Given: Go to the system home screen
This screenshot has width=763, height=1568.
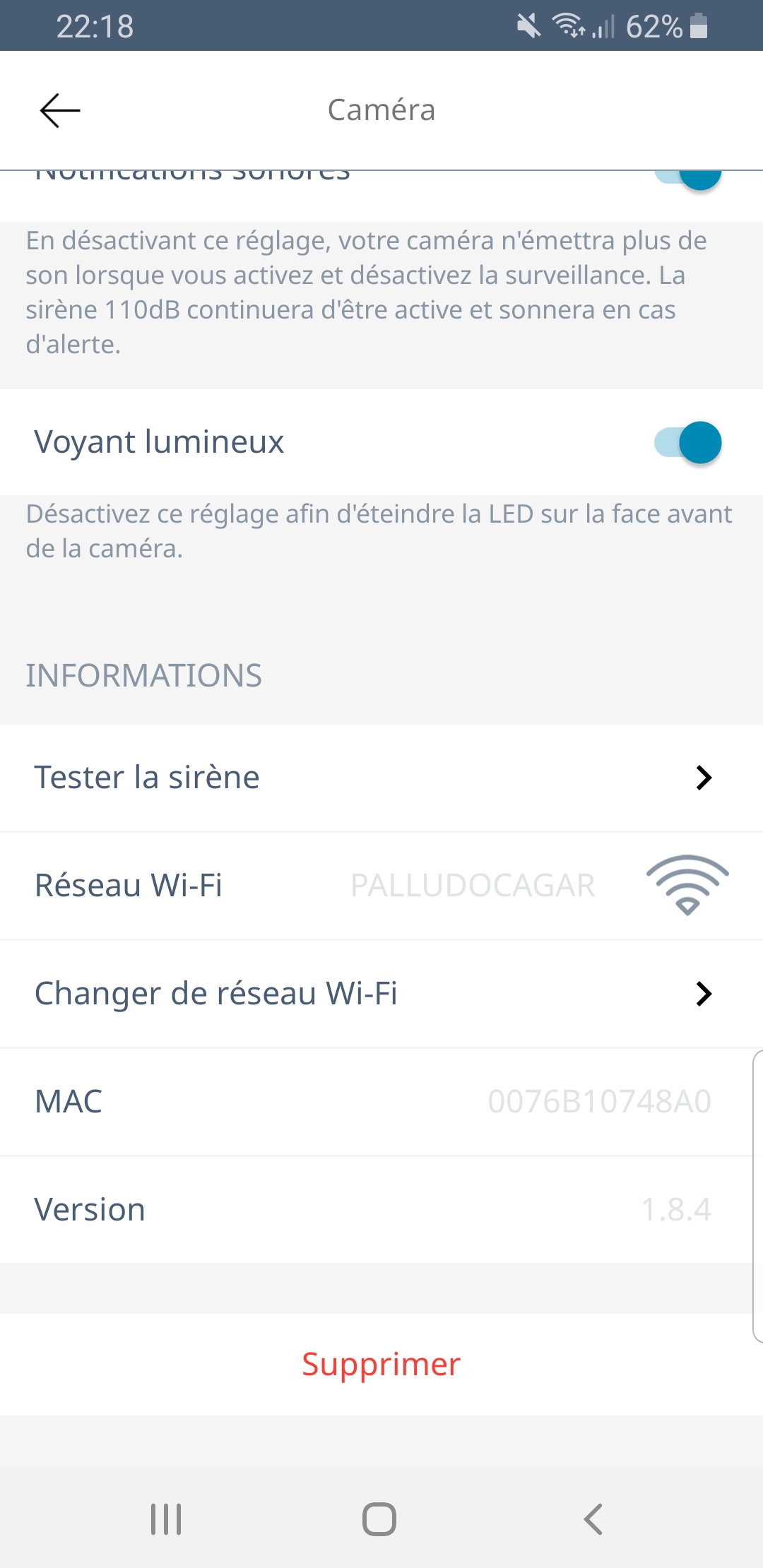Looking at the screenshot, I should [379, 1519].
